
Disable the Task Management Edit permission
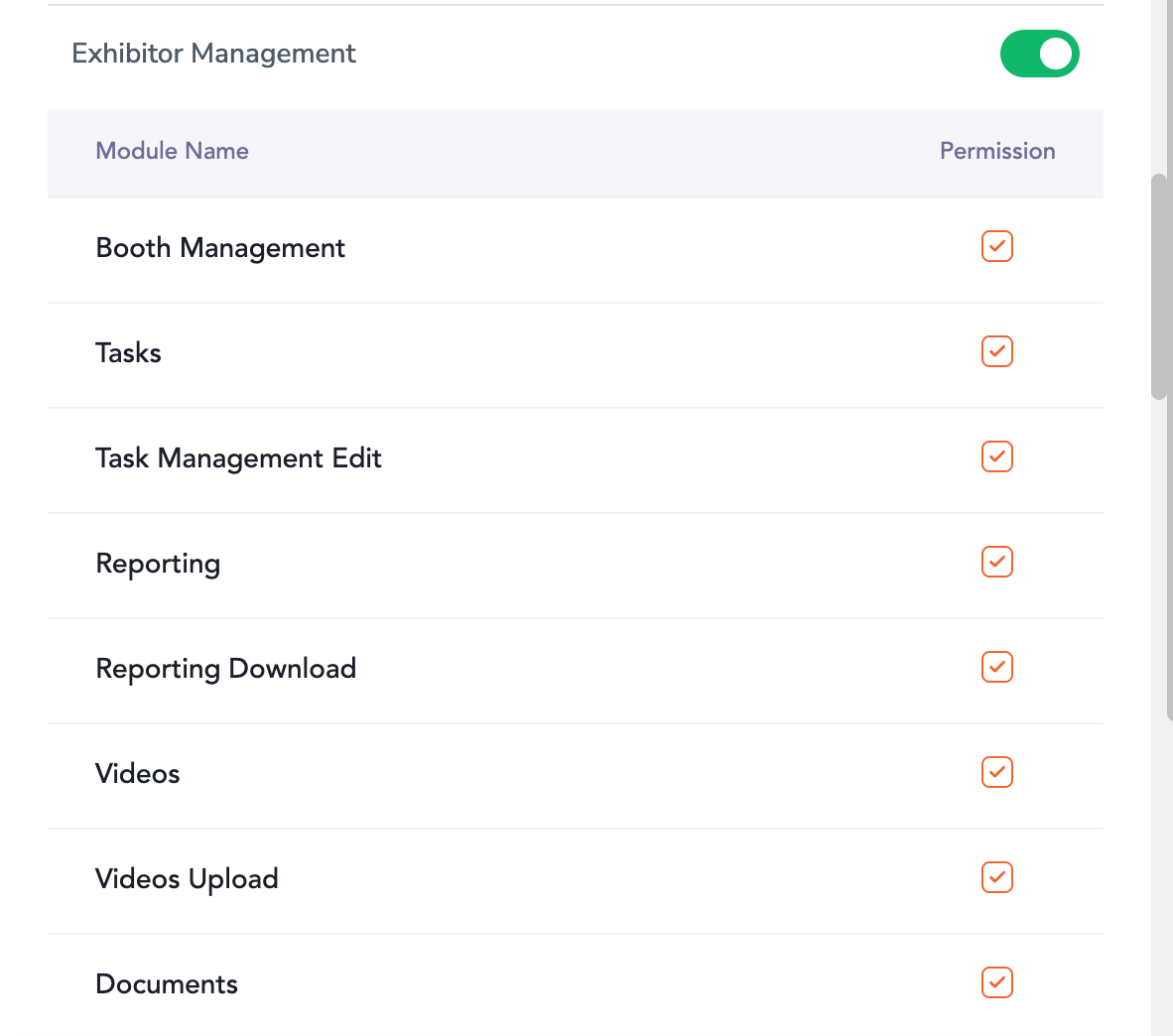click(996, 456)
